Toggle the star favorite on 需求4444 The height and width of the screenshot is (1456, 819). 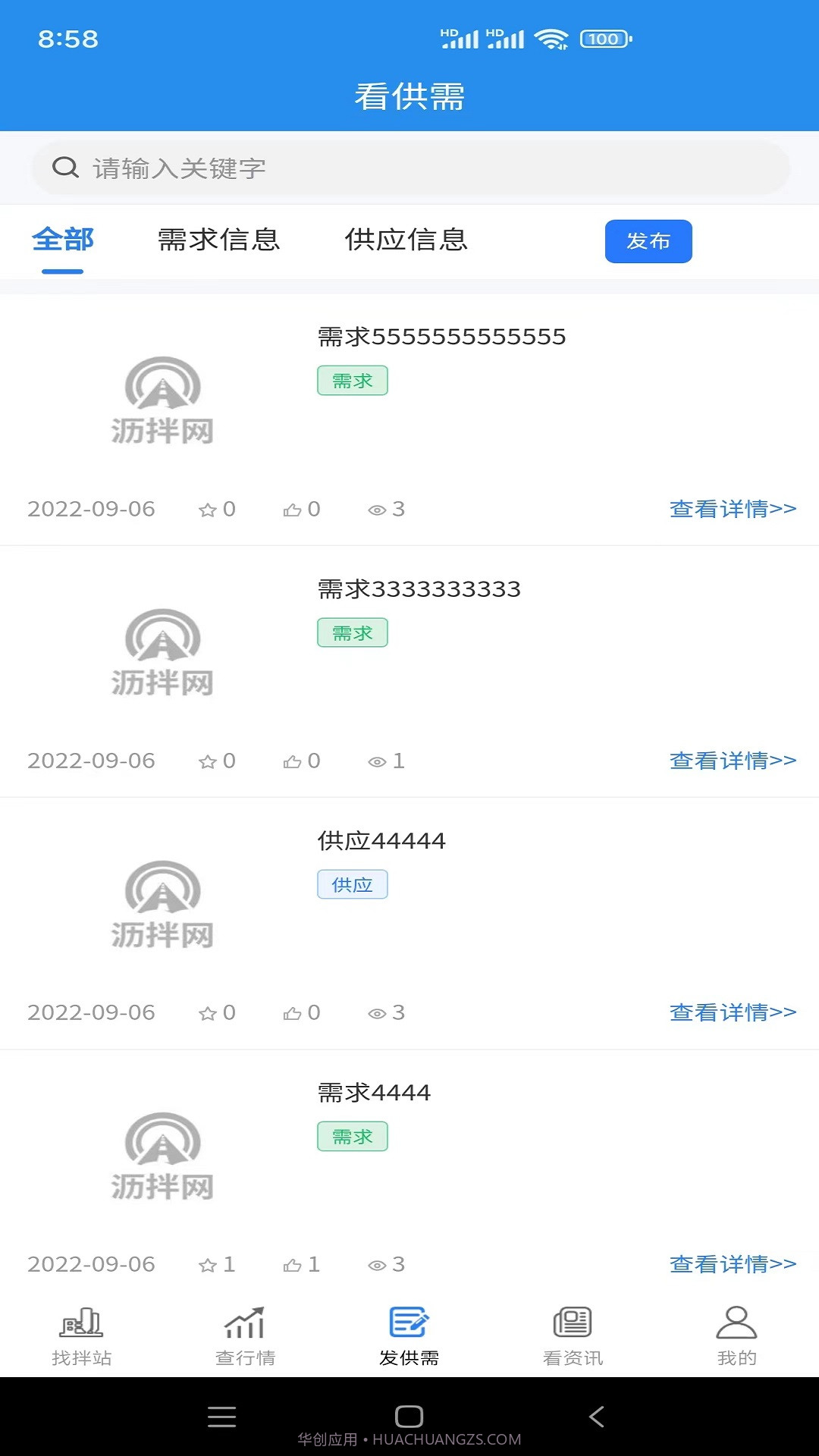(207, 1264)
